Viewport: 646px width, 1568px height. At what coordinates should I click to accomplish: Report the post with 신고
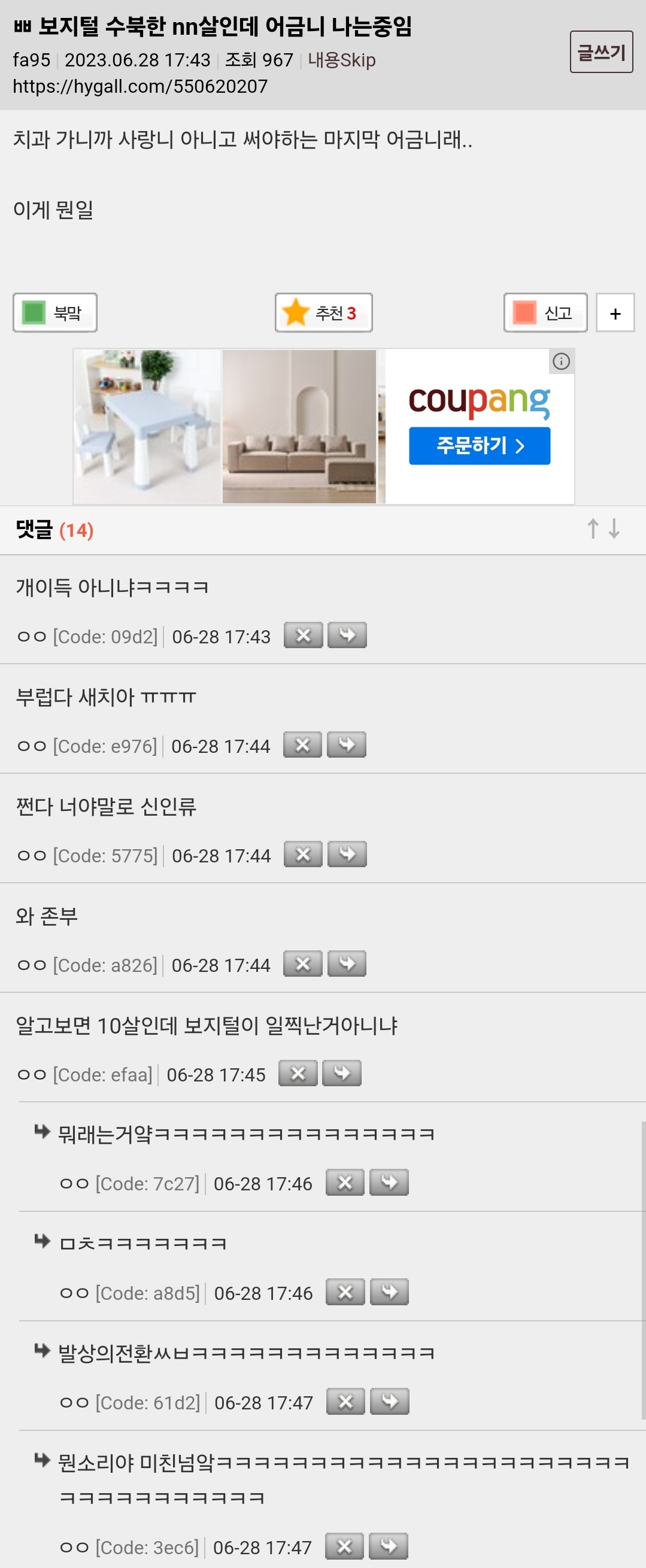click(x=545, y=313)
